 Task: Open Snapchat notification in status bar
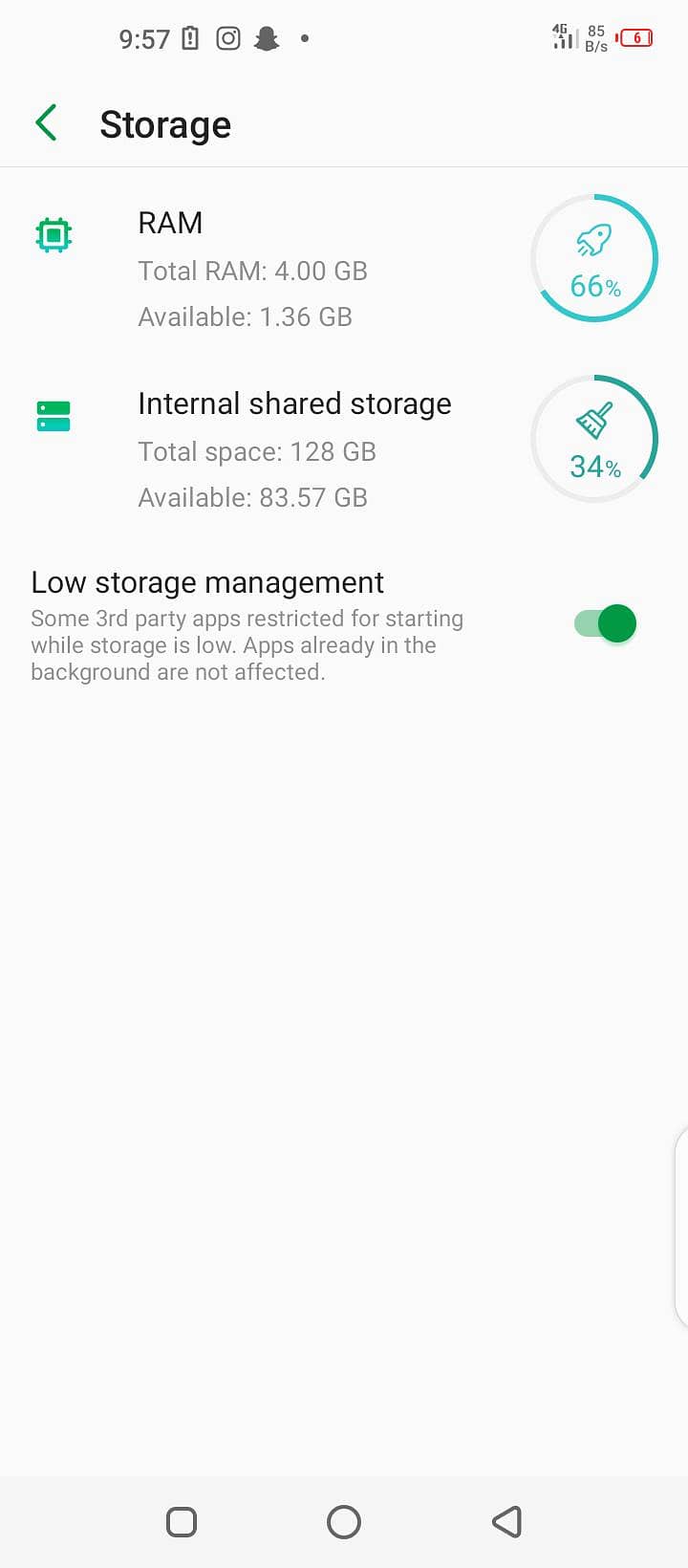click(x=266, y=38)
